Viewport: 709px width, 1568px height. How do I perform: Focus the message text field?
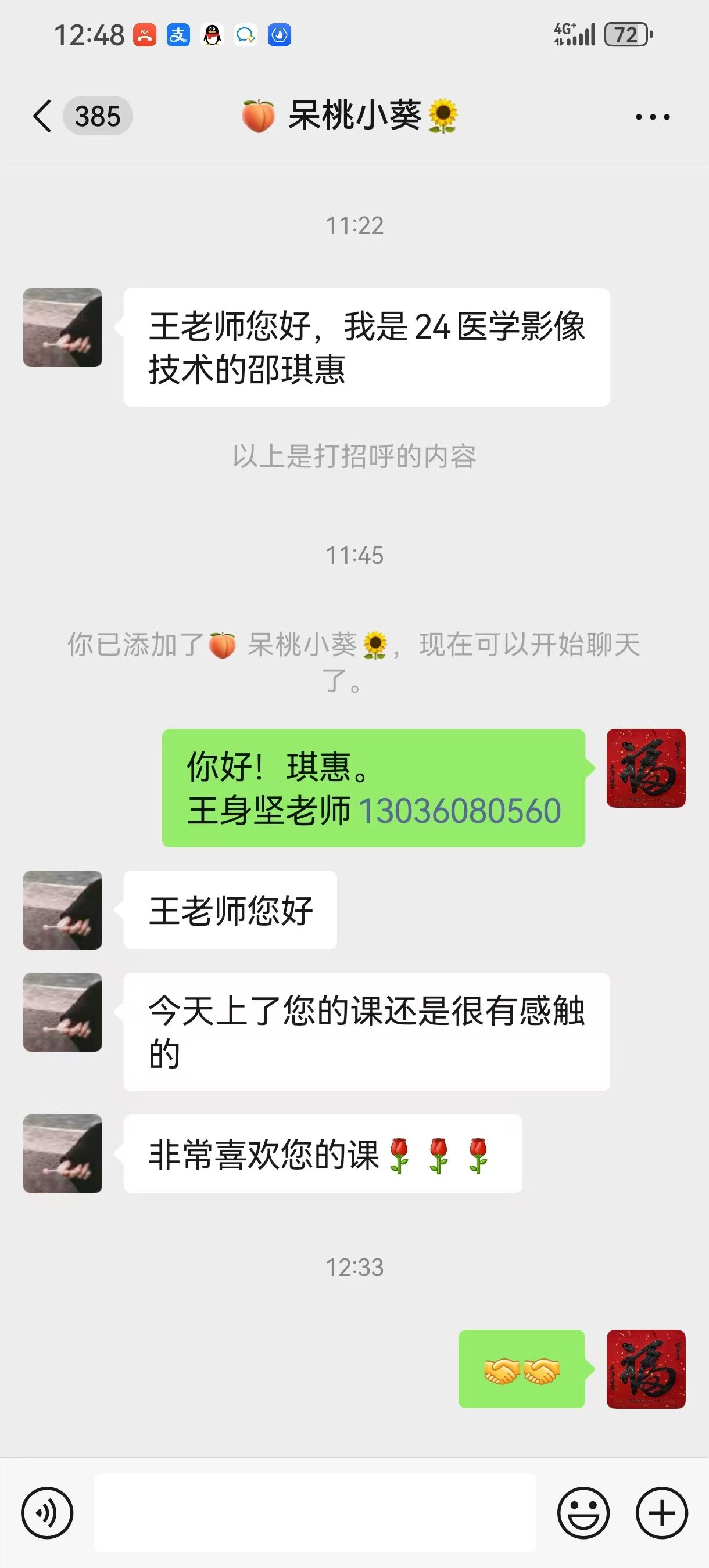(x=315, y=1513)
